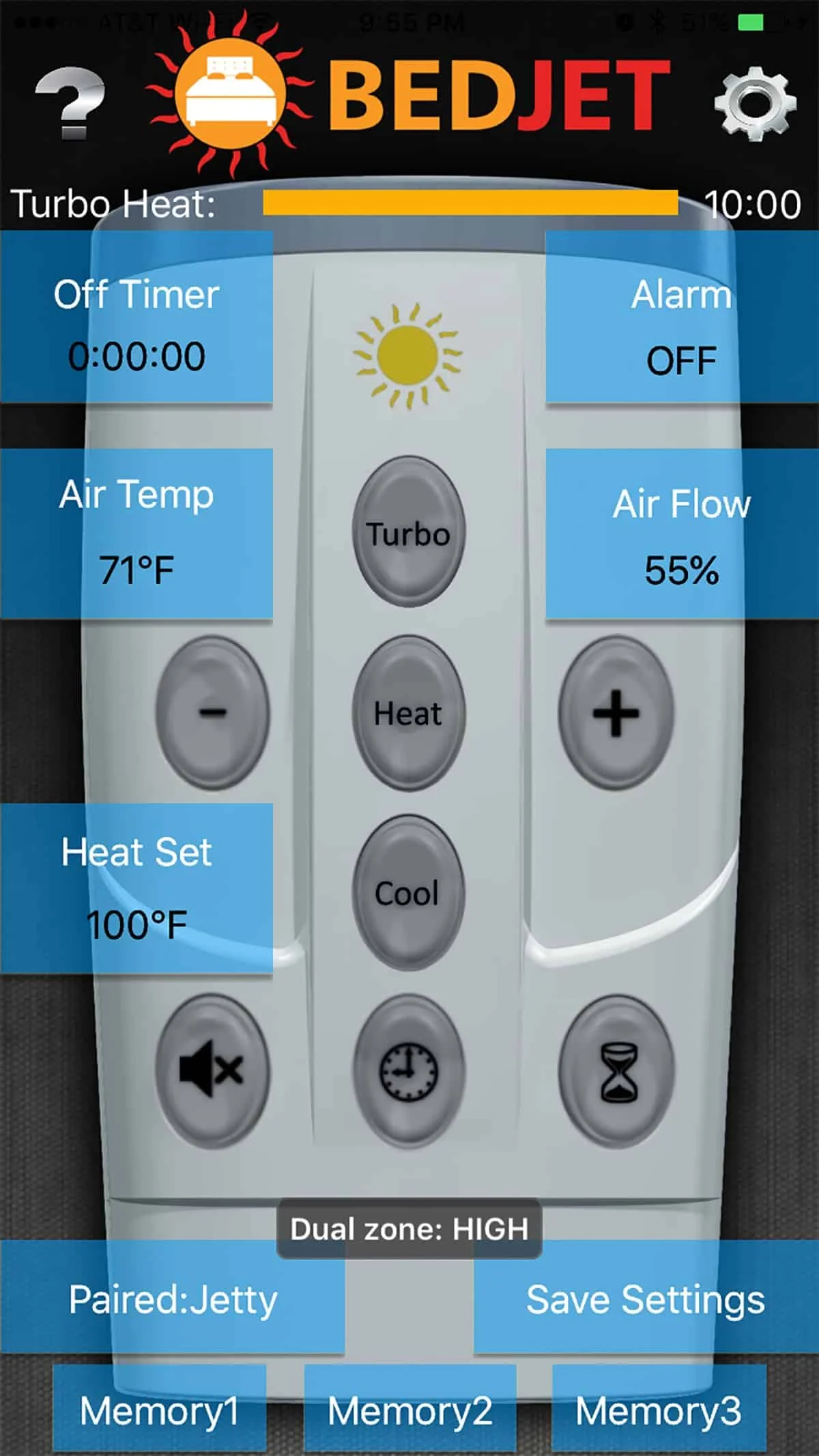Select the Heat mode button
Image resolution: width=819 pixels, height=1456 pixels.
coord(408,713)
